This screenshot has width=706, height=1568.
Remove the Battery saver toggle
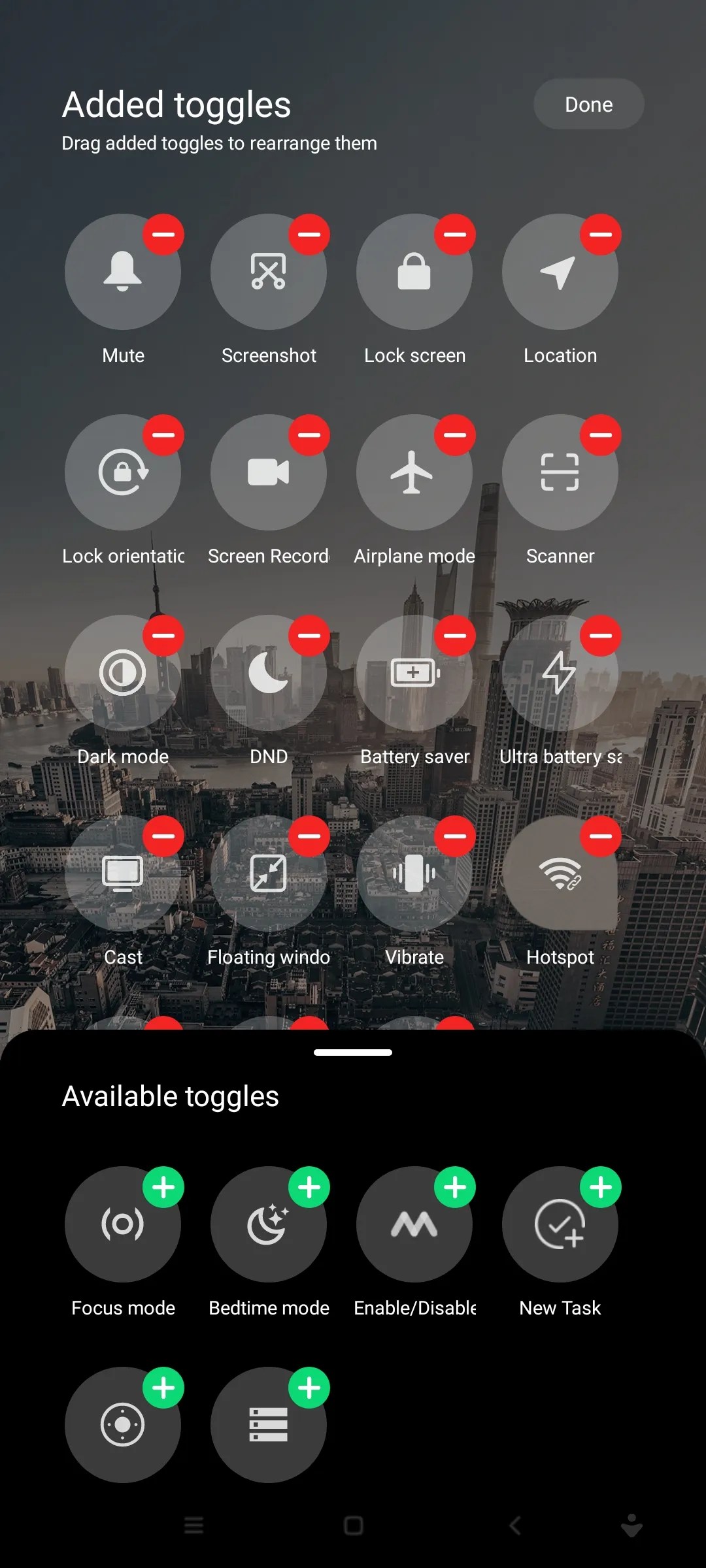point(455,636)
